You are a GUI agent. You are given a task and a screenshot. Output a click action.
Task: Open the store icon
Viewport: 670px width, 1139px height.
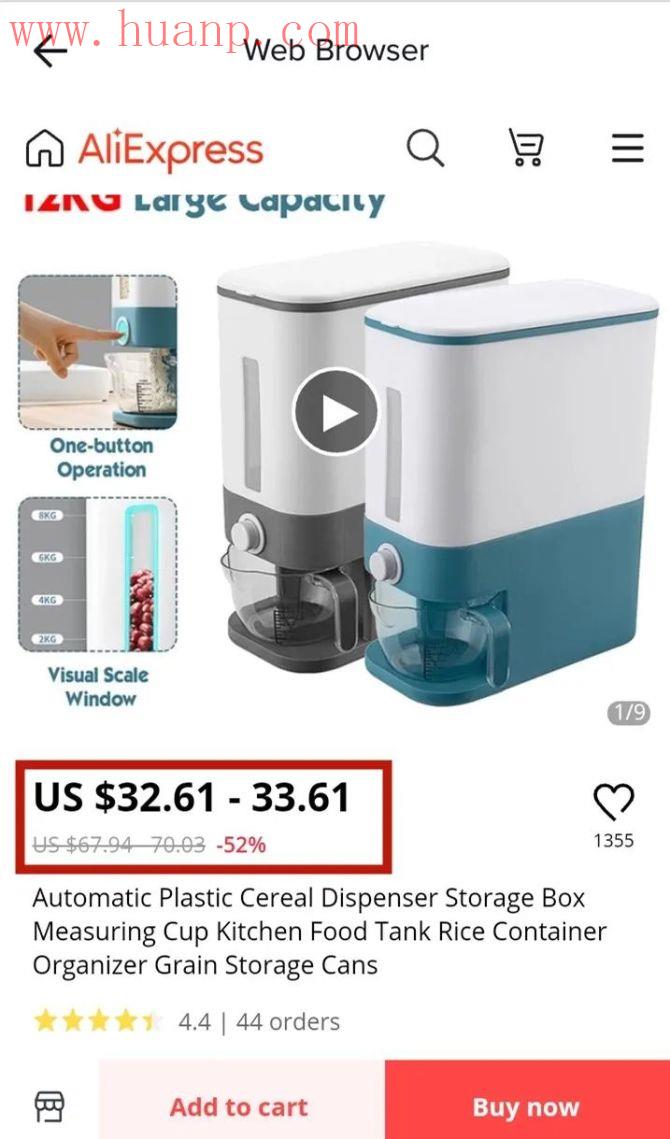point(49,1106)
